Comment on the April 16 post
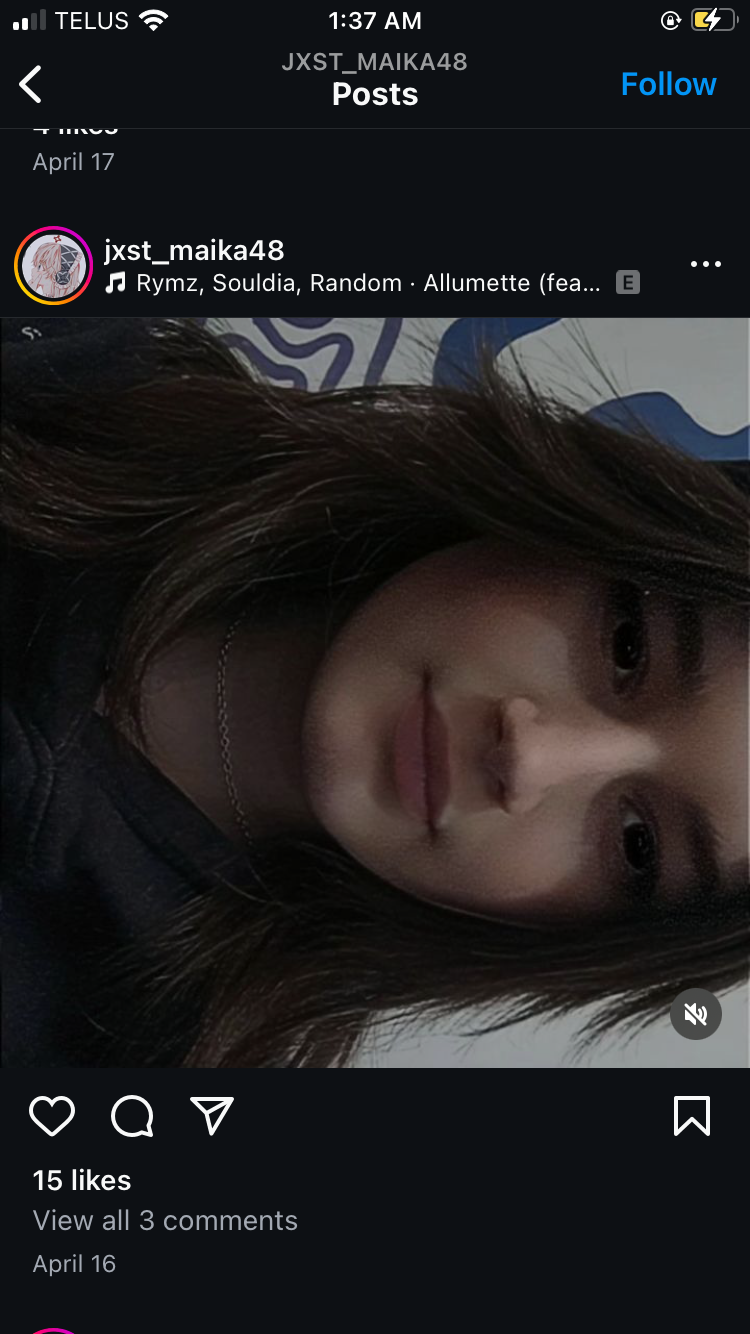 (x=132, y=1116)
